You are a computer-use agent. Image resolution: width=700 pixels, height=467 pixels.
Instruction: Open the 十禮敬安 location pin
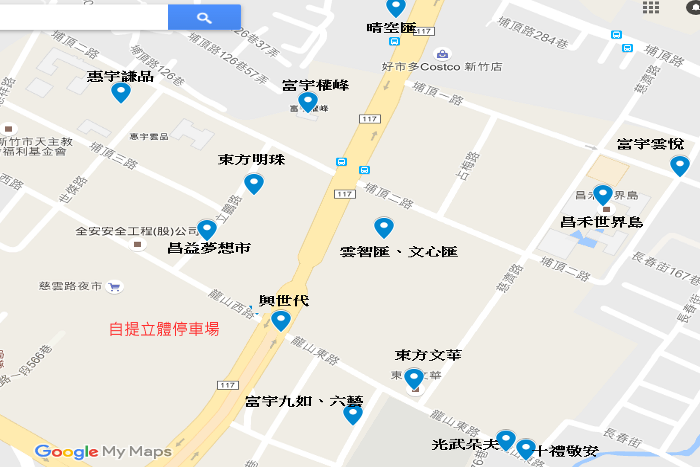(x=526, y=448)
